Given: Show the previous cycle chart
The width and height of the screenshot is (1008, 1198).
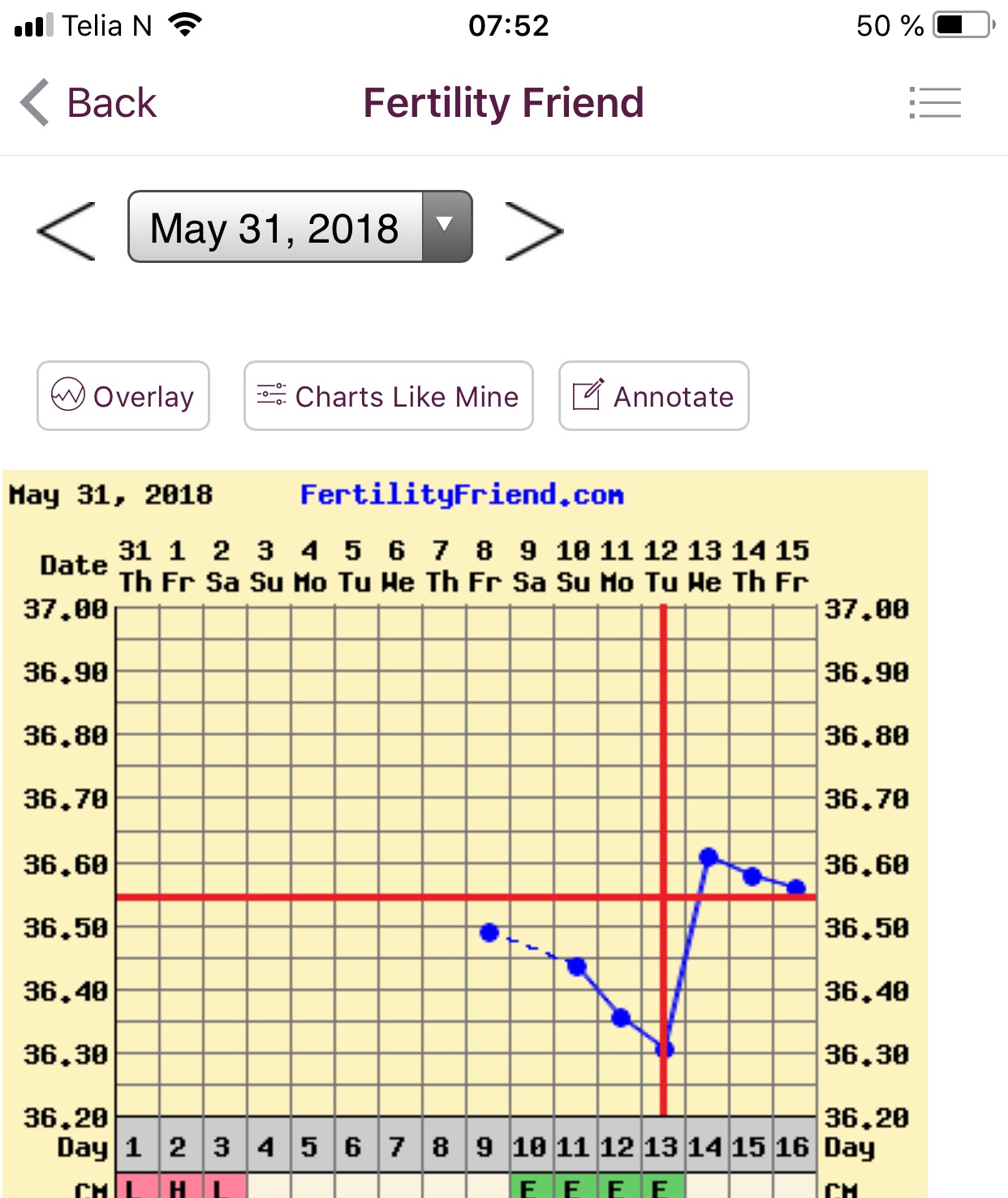Looking at the screenshot, I should (67, 231).
